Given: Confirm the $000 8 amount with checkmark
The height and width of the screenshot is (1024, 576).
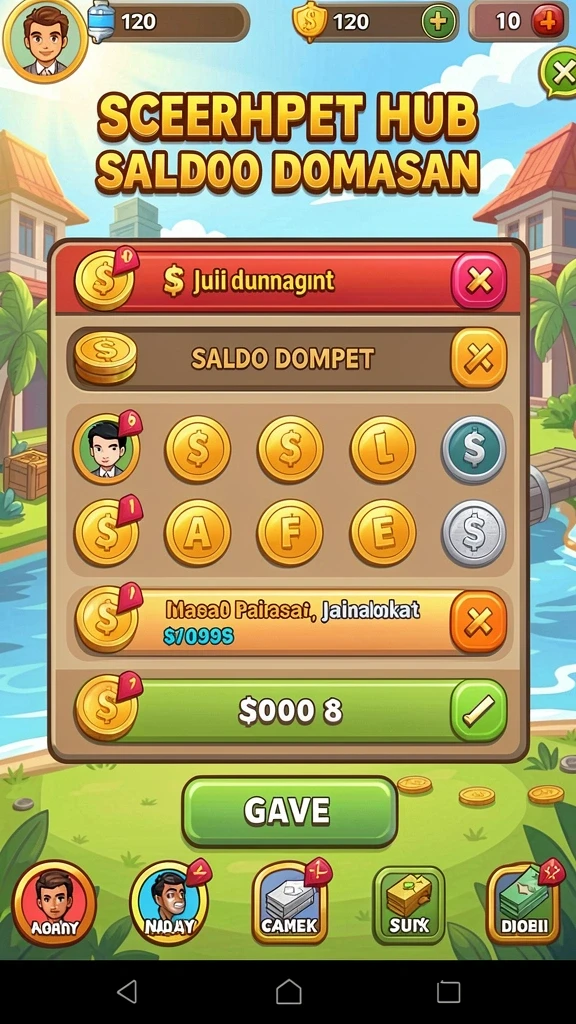Looking at the screenshot, I should (479, 710).
